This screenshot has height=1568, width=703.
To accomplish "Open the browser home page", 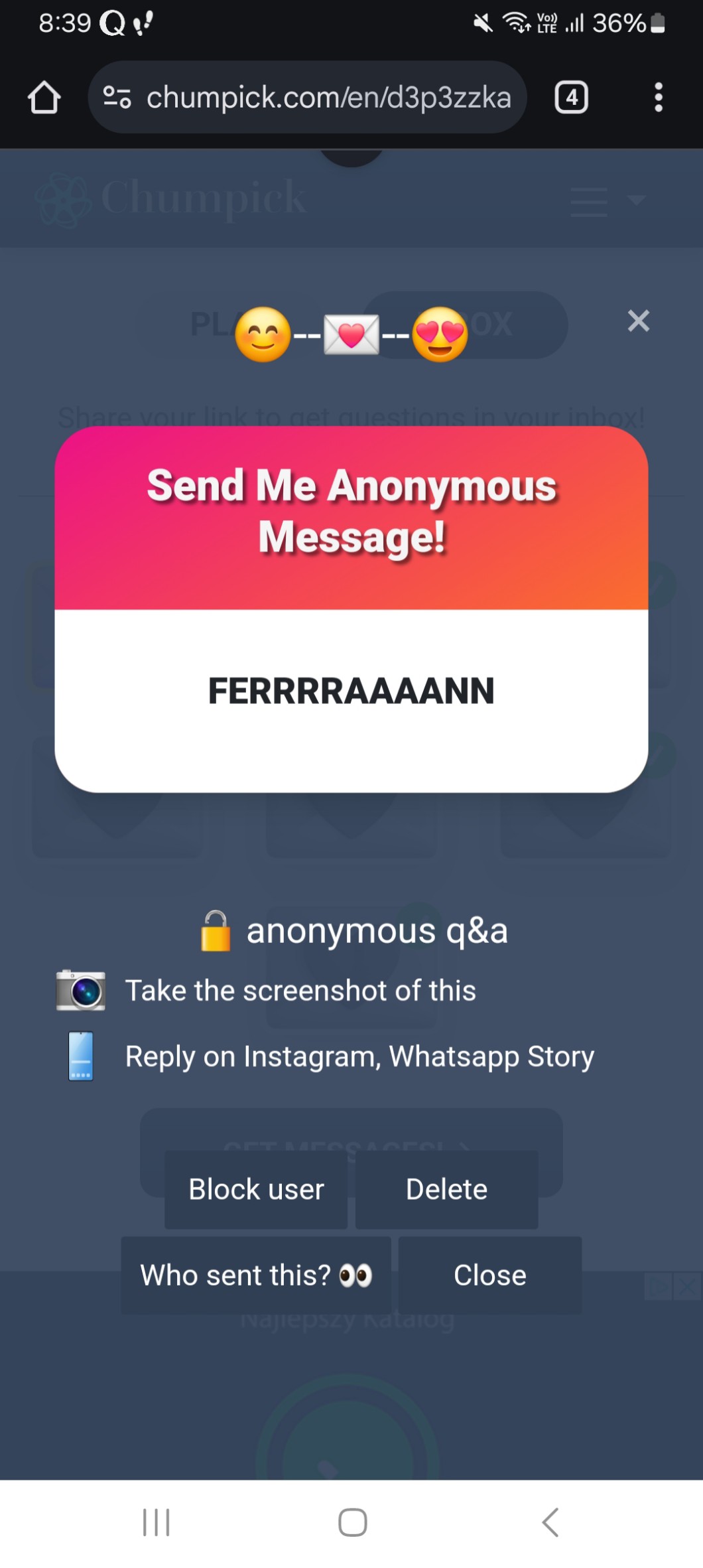I will (x=44, y=98).
